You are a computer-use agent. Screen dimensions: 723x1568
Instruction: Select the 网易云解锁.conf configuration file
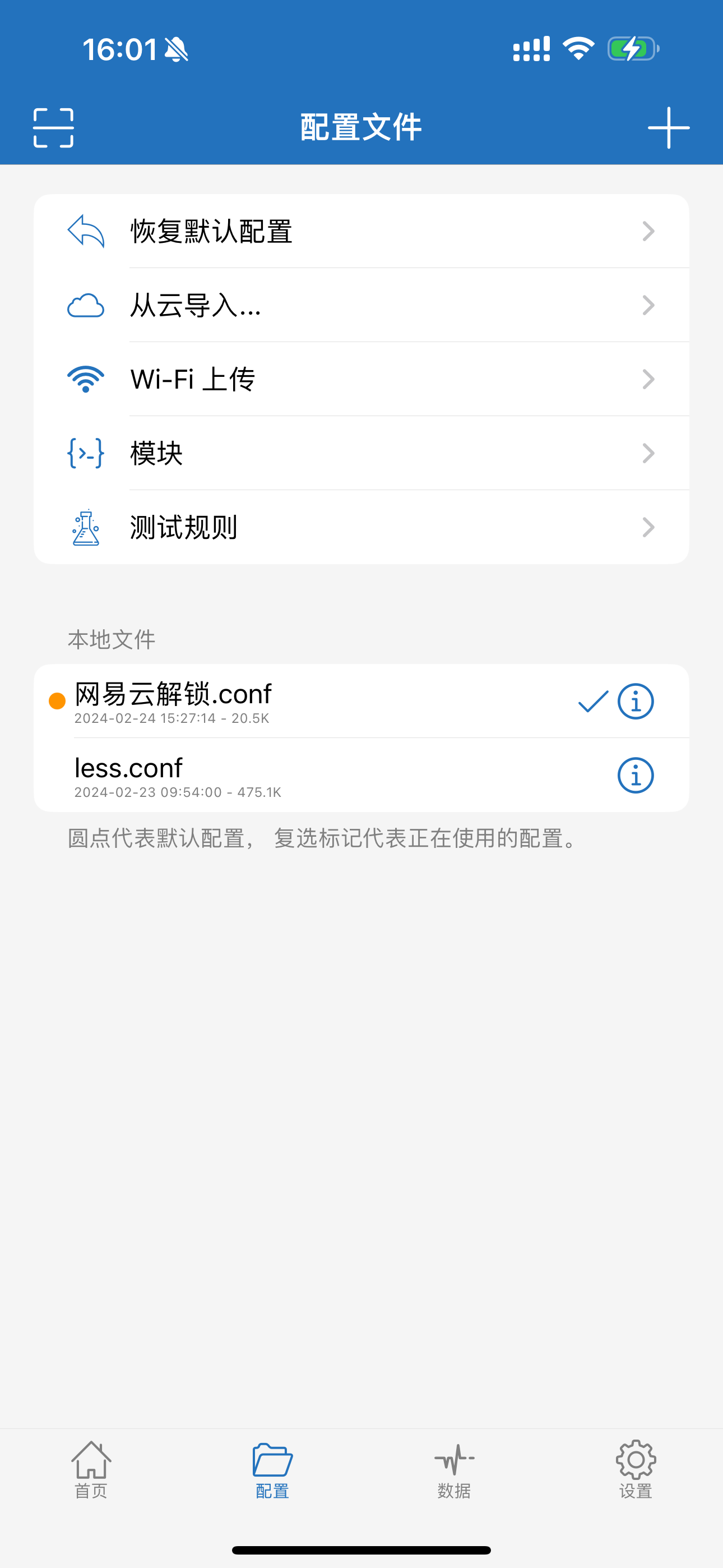(304, 701)
